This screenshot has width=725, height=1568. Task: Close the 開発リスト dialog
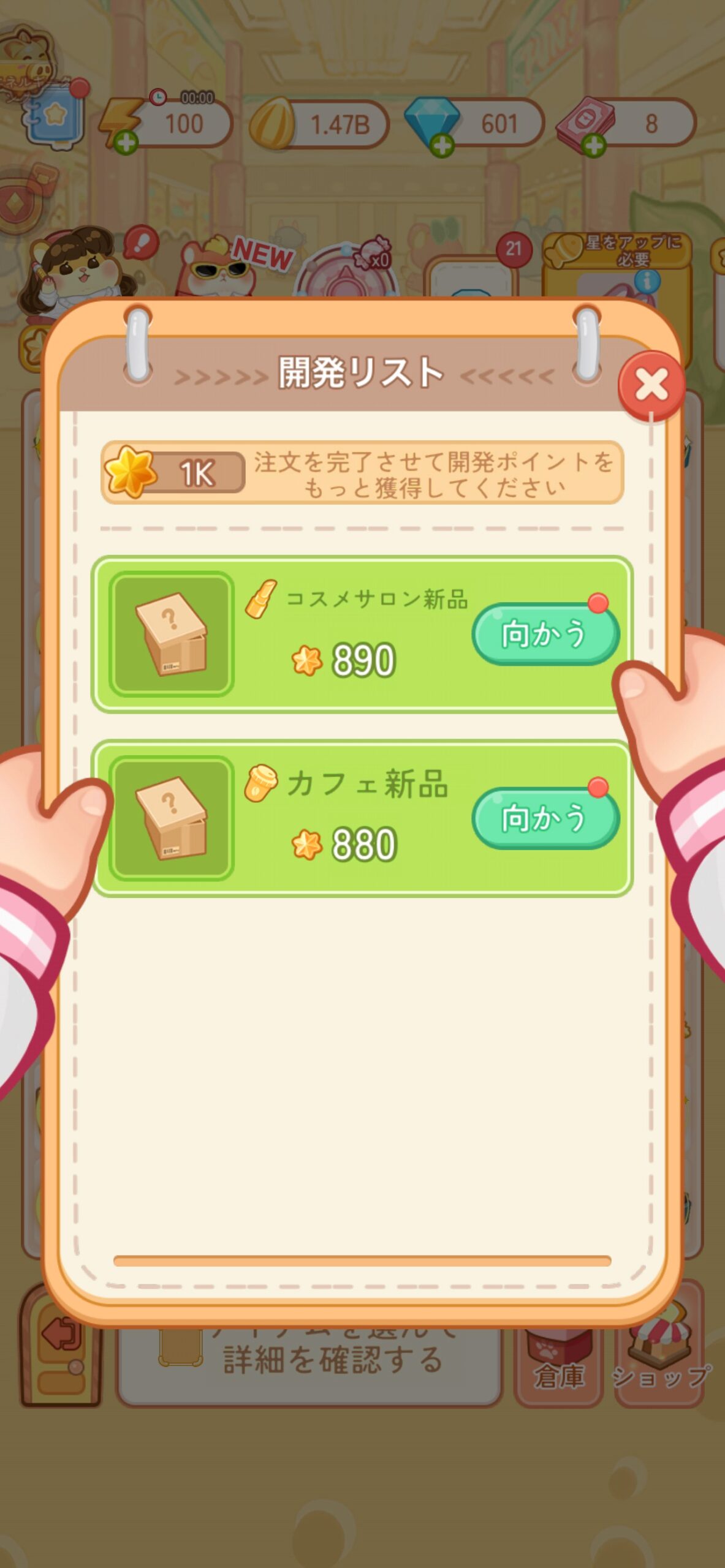[x=651, y=385]
